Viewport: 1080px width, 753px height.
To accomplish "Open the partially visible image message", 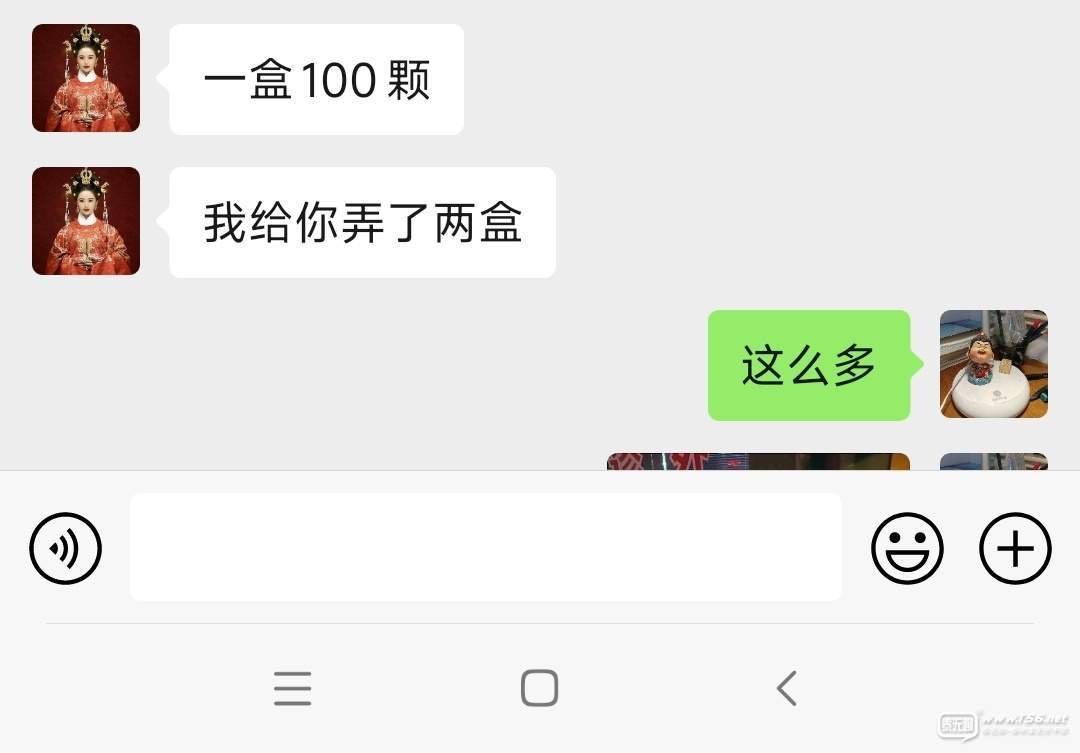I will [758, 461].
